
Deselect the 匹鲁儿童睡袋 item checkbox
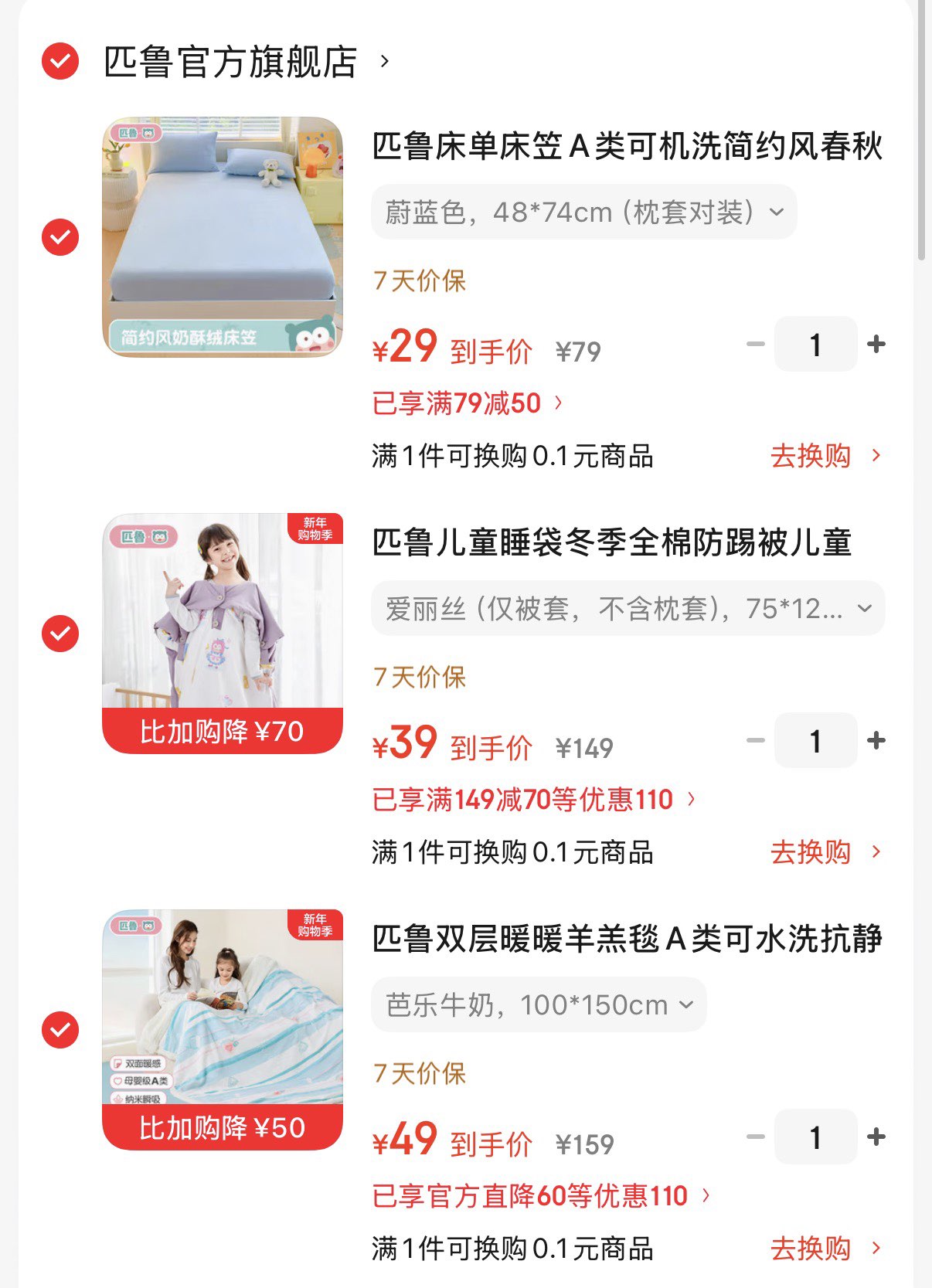60,634
